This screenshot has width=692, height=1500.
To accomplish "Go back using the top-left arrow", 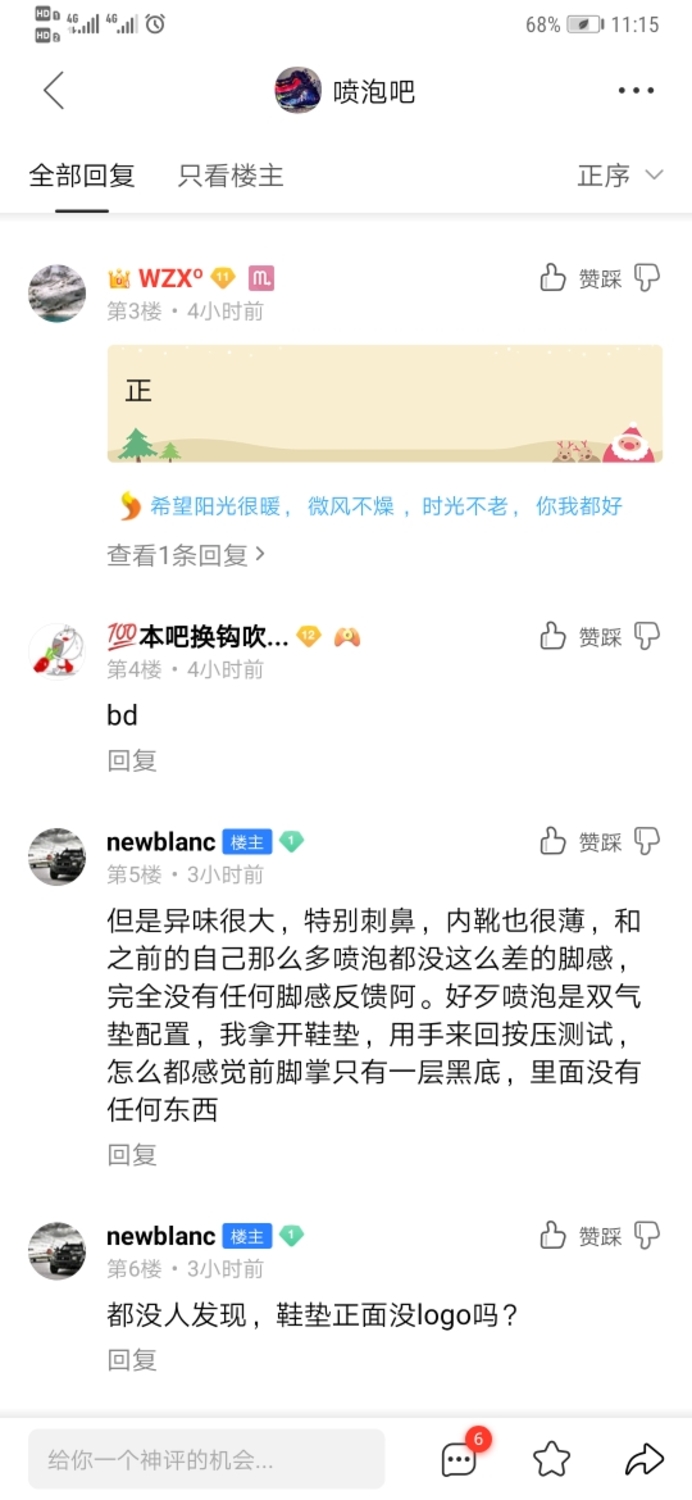I will 54,91.
